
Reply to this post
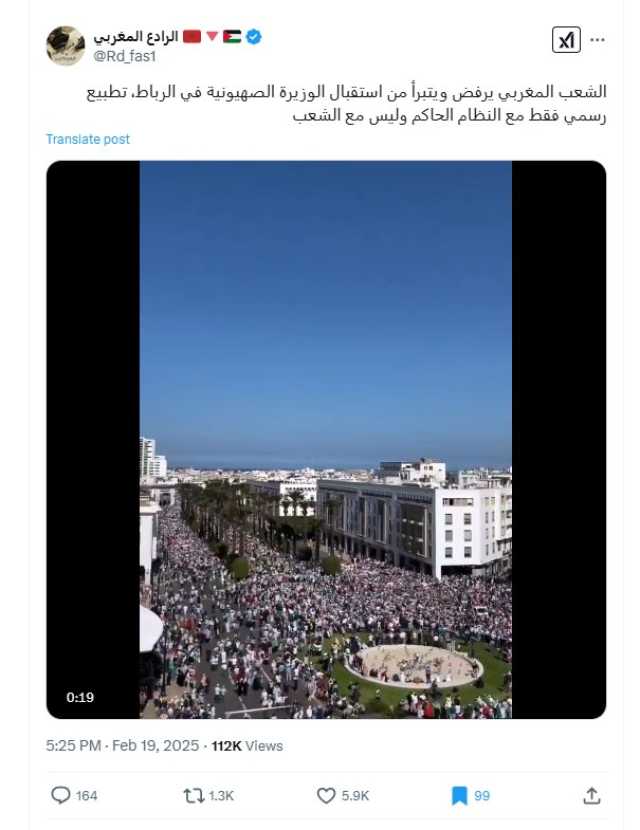61,795
